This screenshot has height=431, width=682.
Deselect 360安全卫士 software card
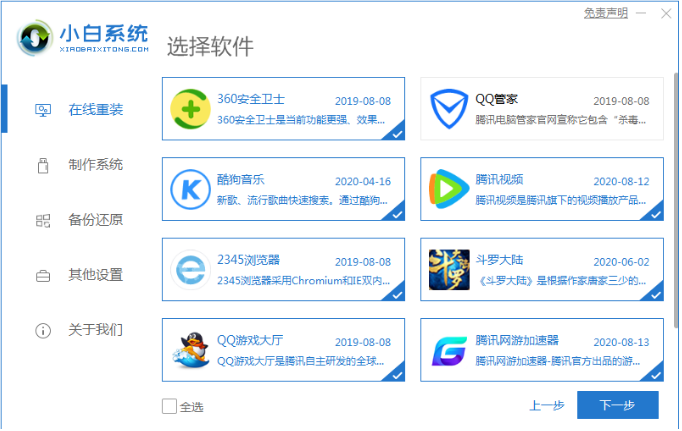283,110
